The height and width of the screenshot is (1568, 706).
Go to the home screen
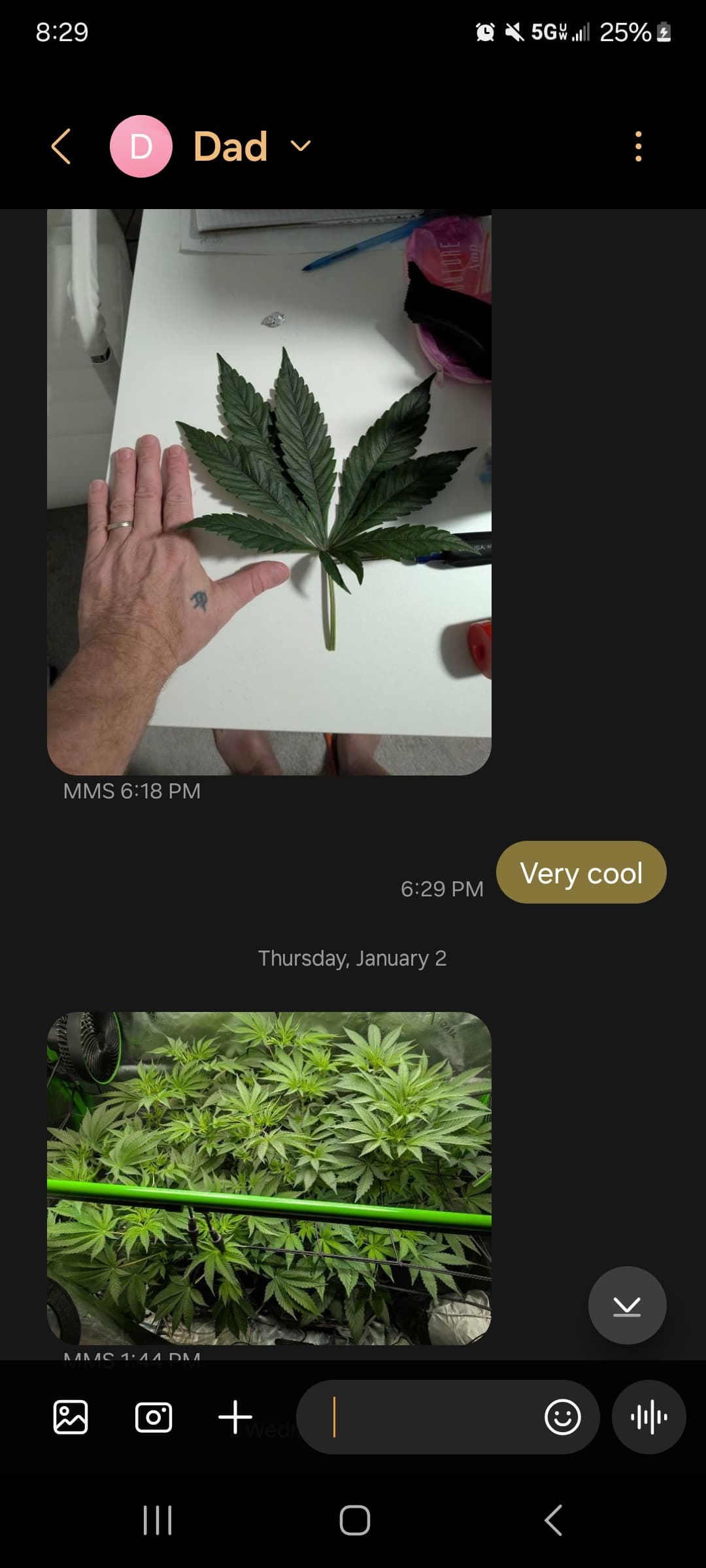pos(355,1520)
